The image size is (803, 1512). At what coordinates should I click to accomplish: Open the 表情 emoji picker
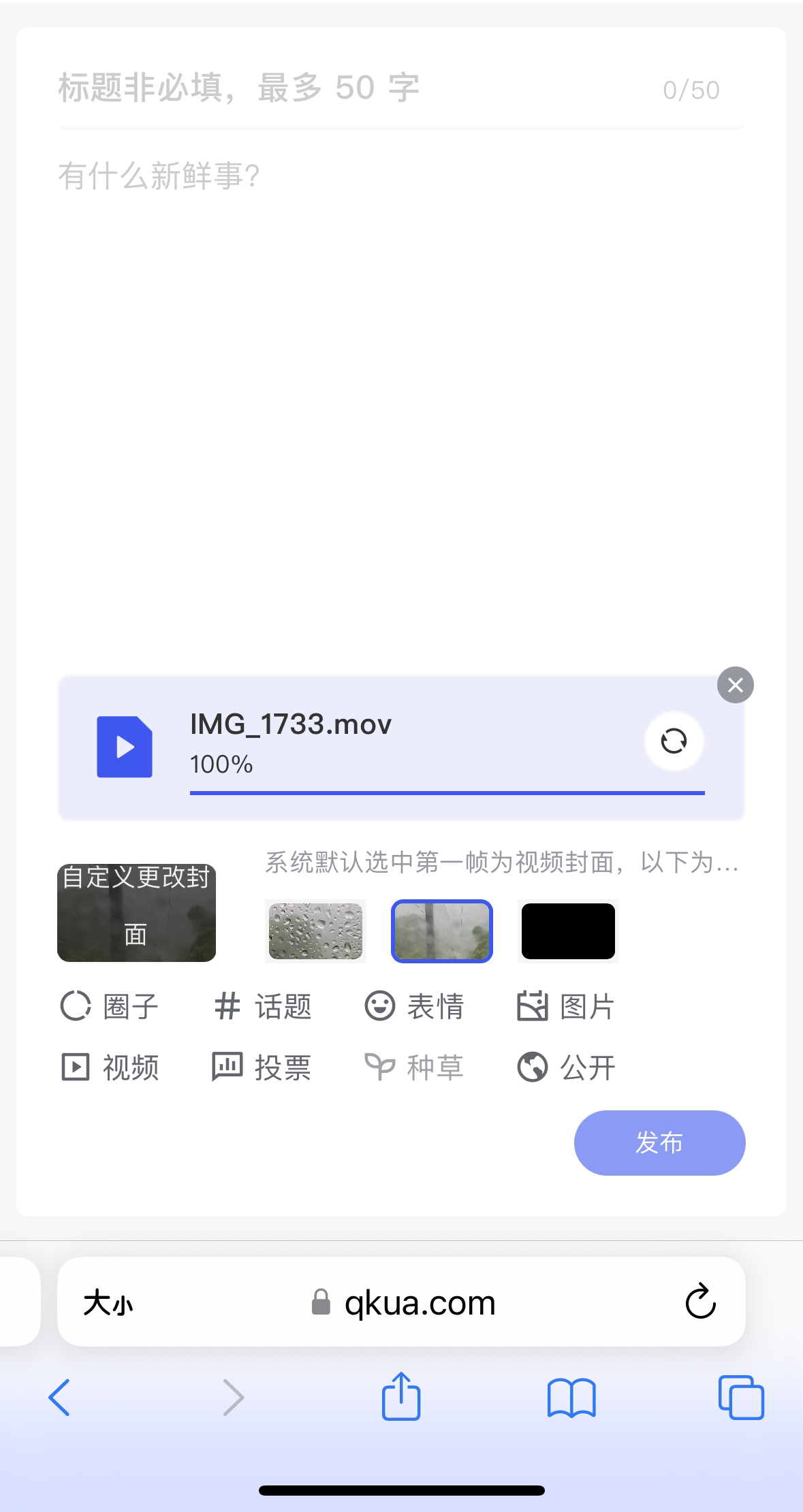coord(414,1006)
